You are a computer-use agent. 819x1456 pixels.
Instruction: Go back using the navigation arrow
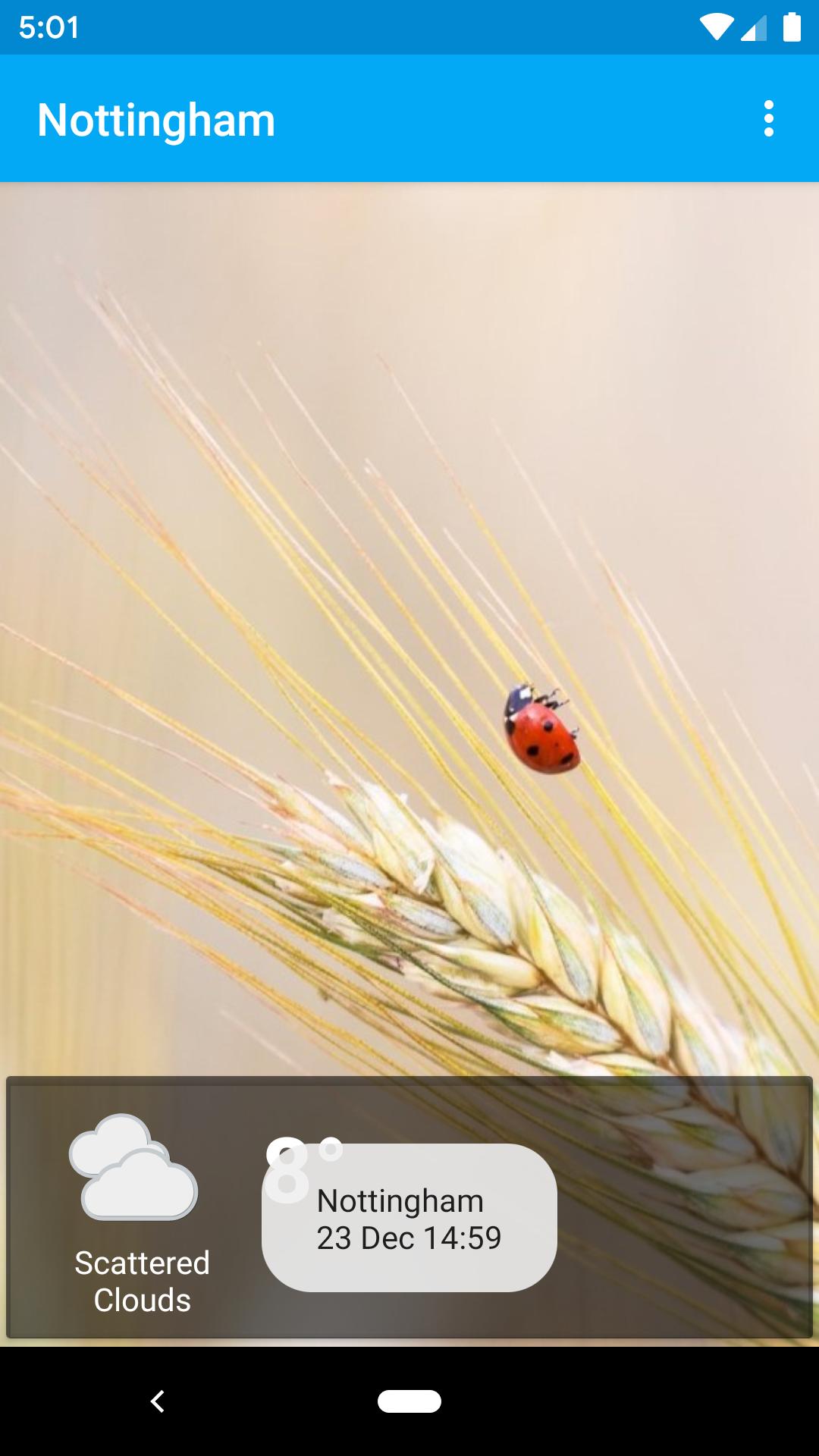[158, 1401]
